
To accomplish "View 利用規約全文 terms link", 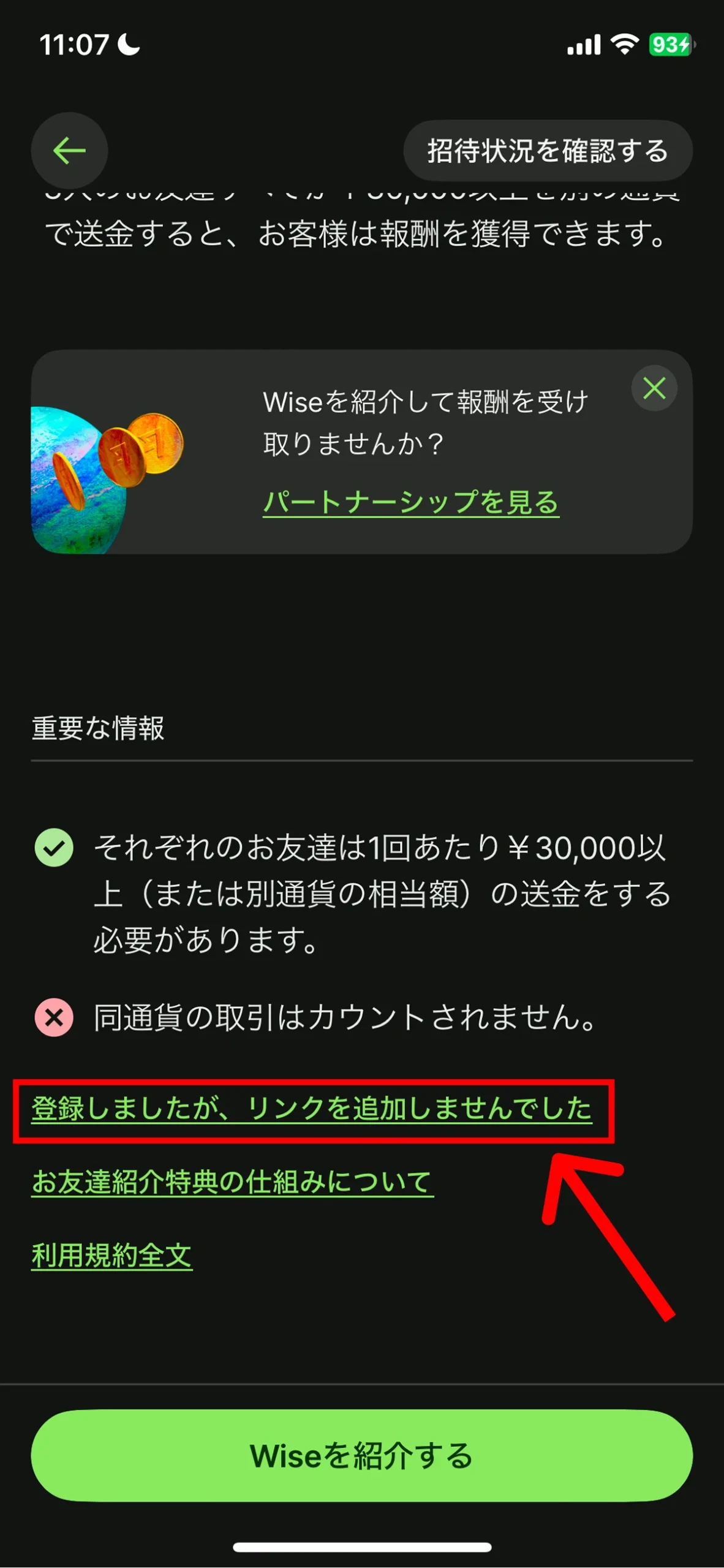I will (x=111, y=1256).
